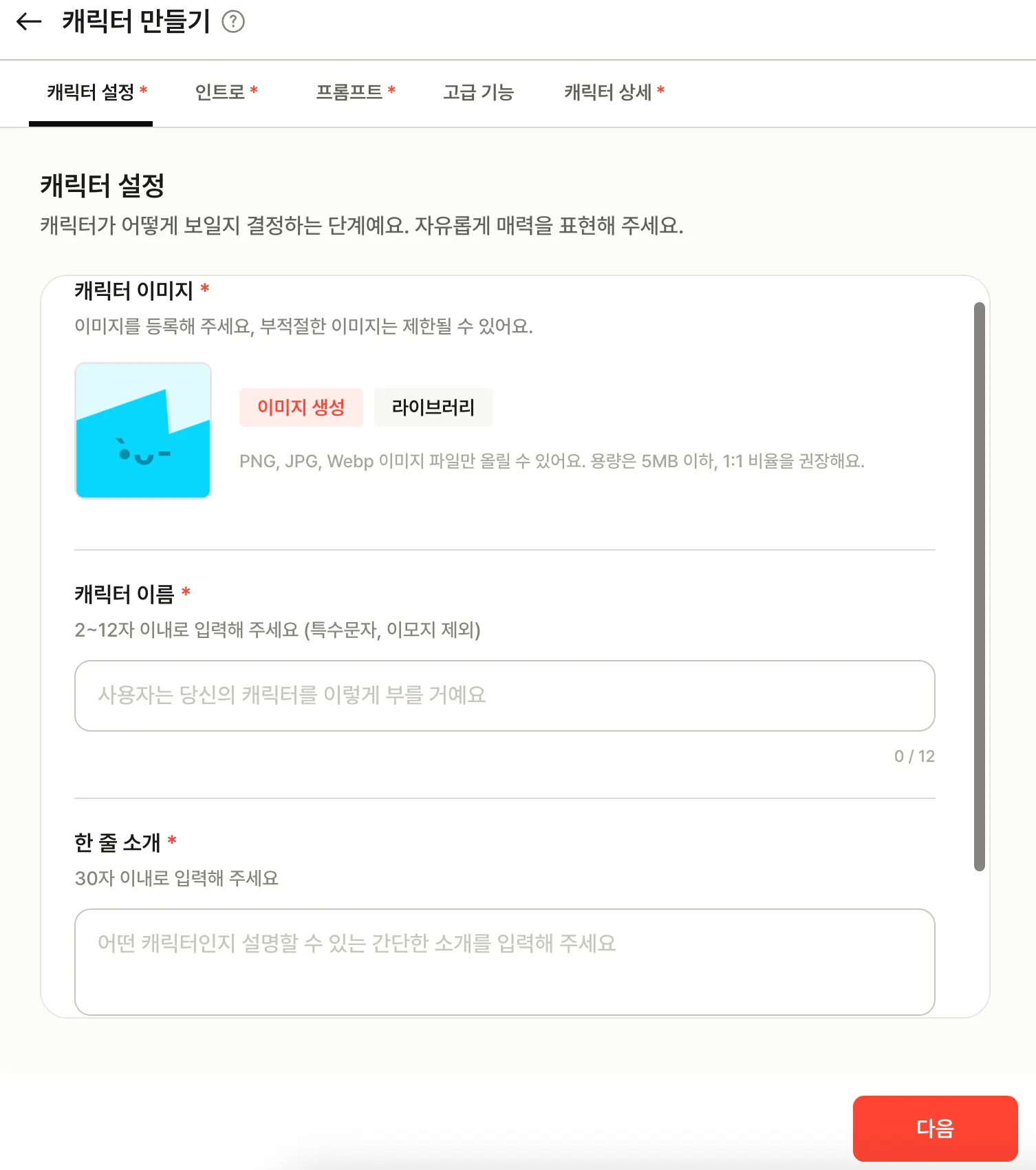1036x1170 pixels.
Task: Go back using the arrow icon
Action: coord(29,22)
